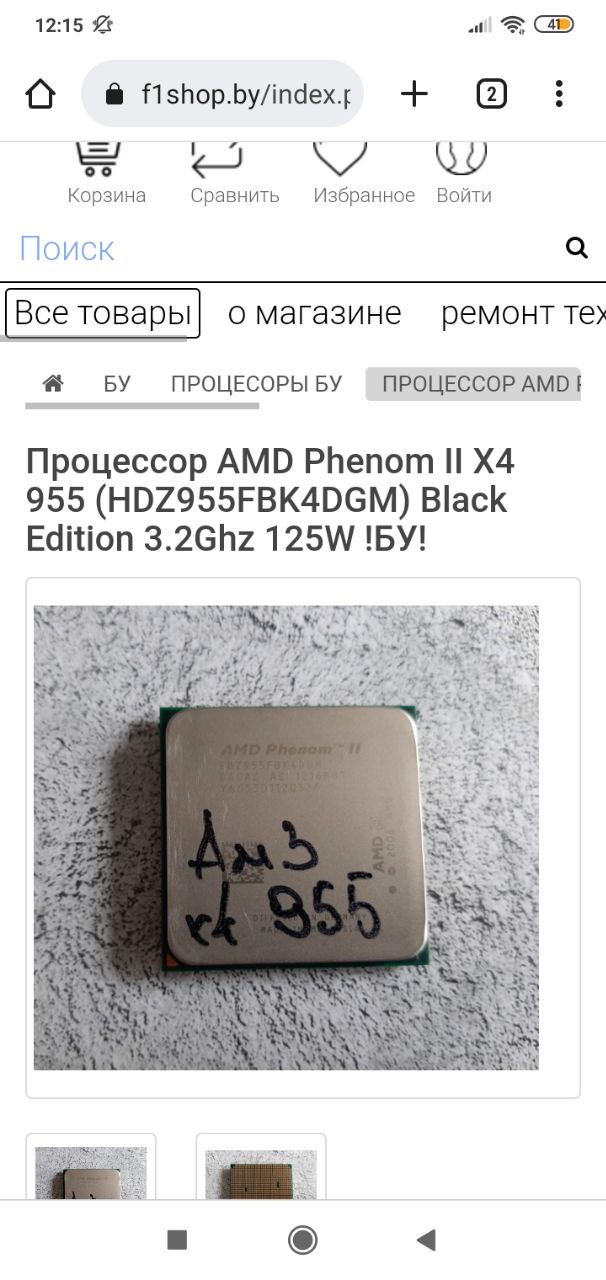Tap the Поиск search field
Viewport: 606px width, 1280px height.
point(280,248)
